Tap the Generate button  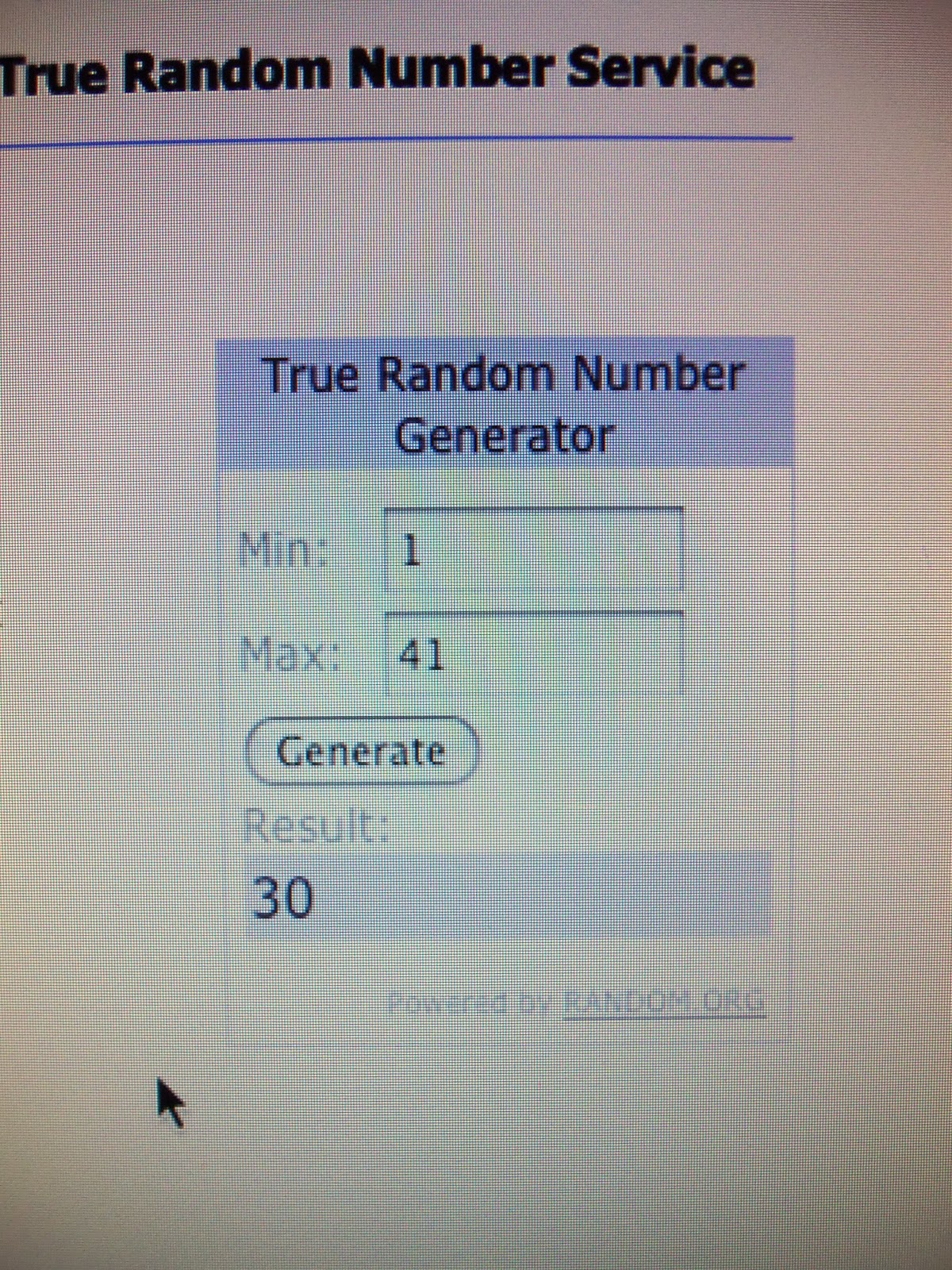click(x=363, y=751)
